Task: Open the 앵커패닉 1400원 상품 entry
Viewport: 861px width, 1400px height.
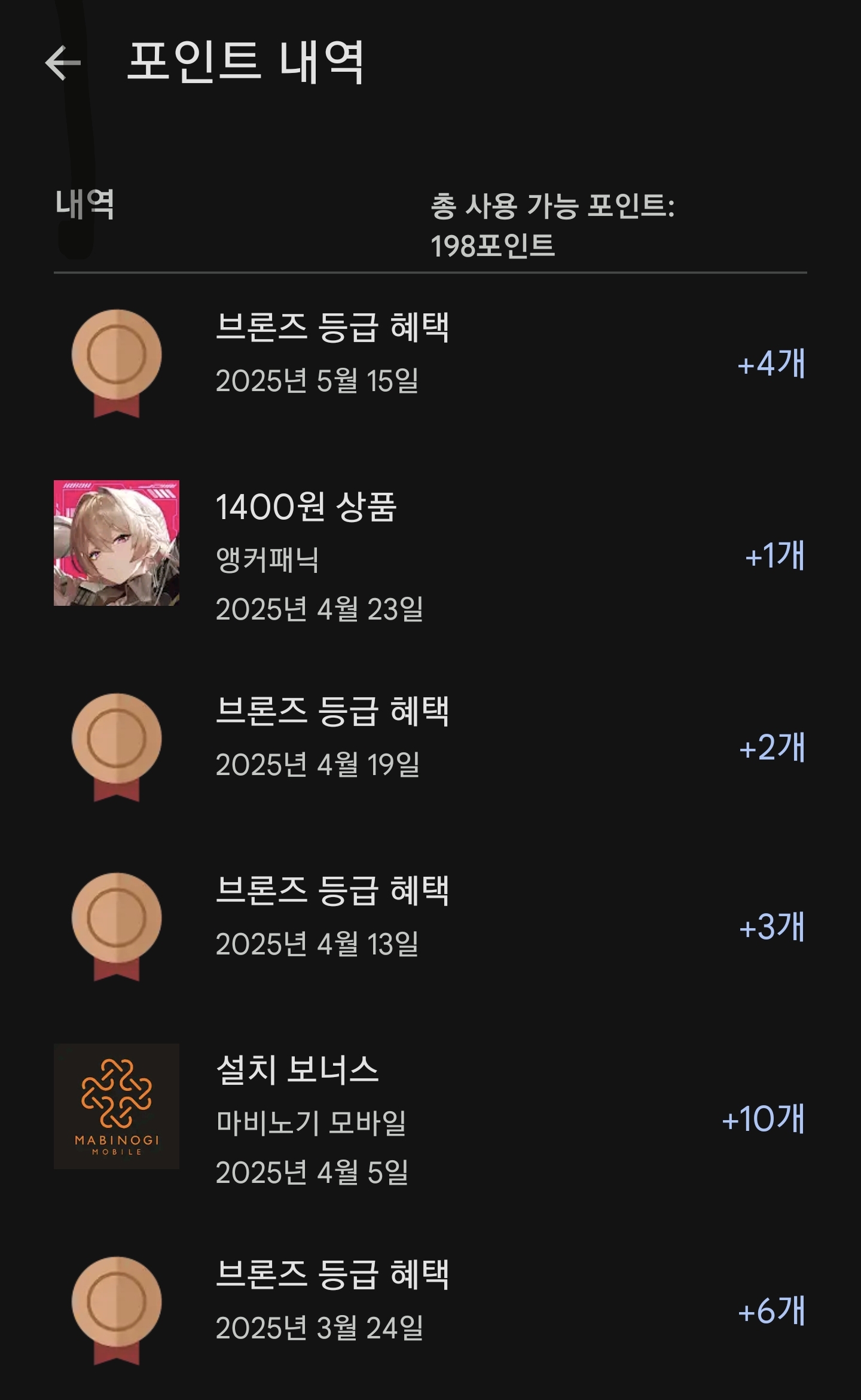Action: 430,556
